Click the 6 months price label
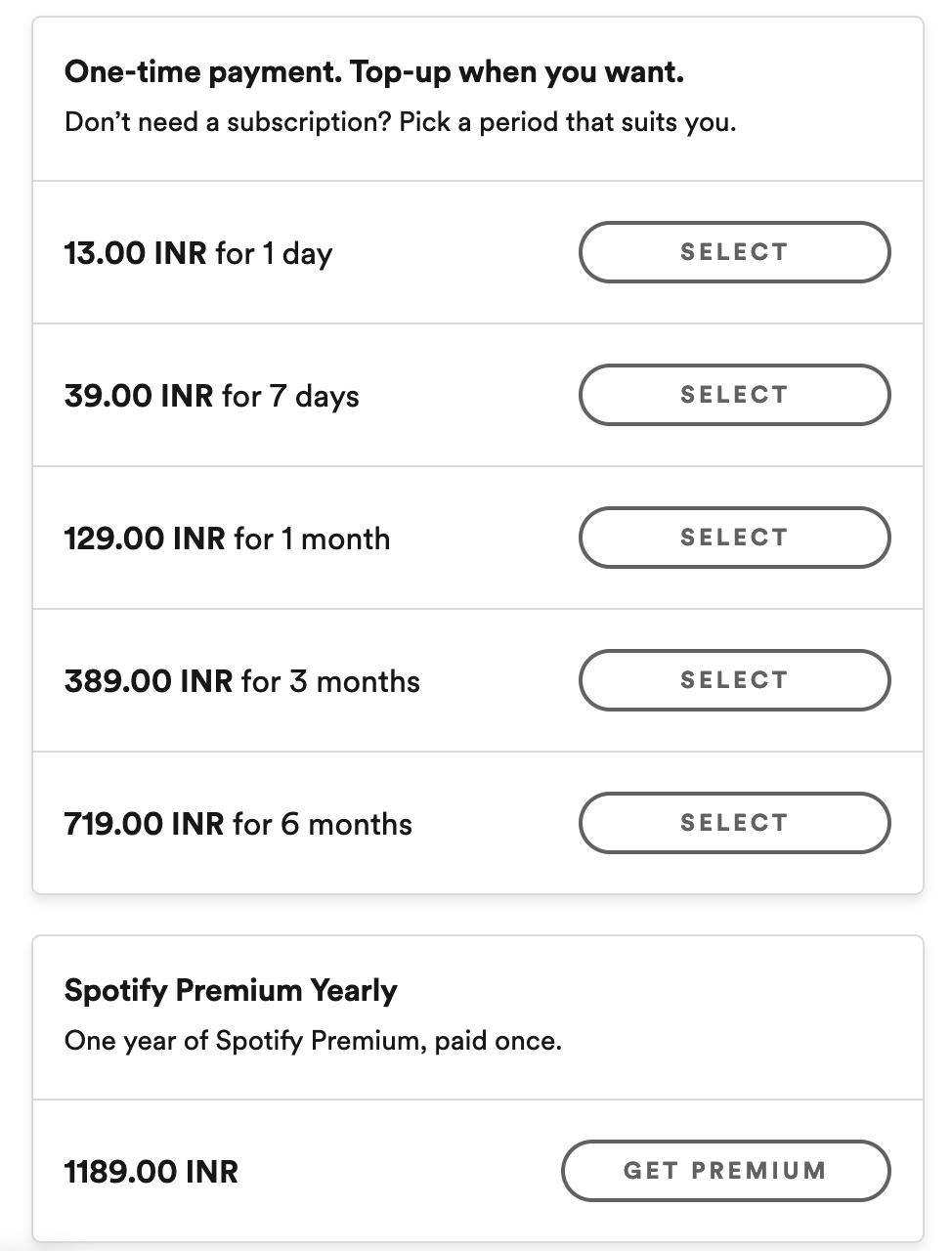 click(x=238, y=823)
